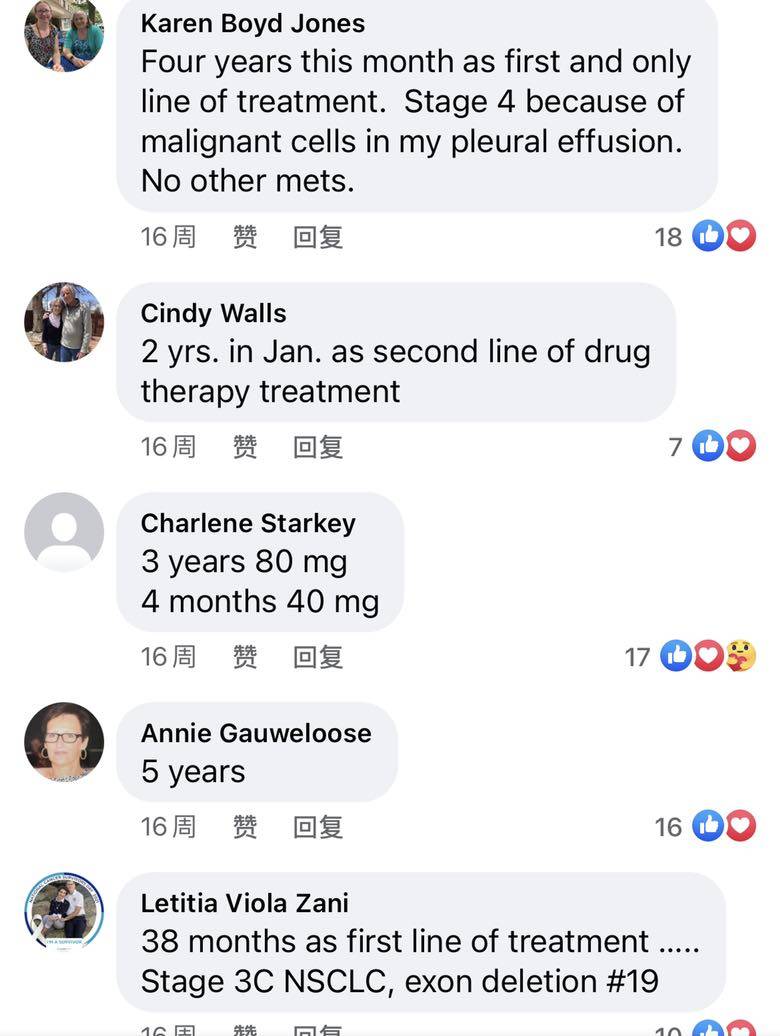
Task: Reply to Cindy Walls's comment
Action: (x=318, y=447)
